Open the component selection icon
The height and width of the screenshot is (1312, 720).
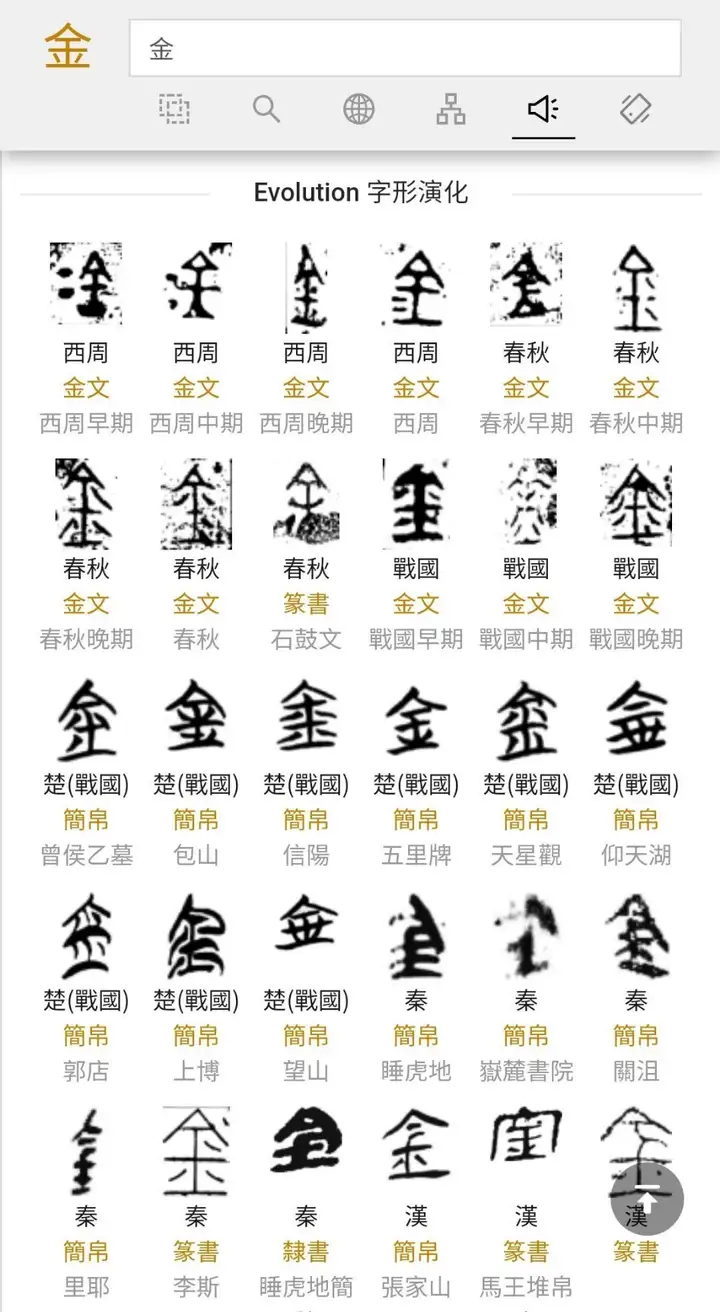tap(175, 108)
